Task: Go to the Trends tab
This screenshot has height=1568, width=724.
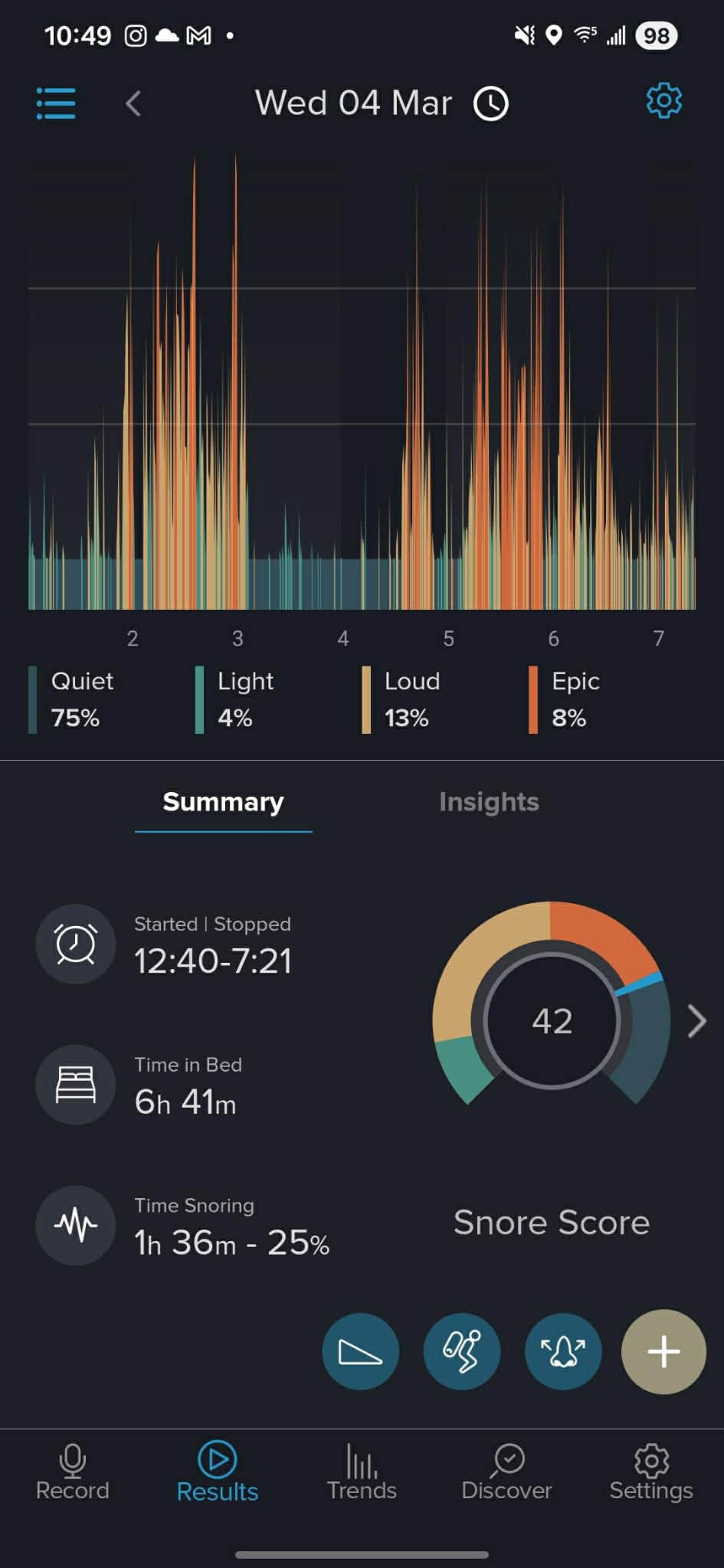Action: pyautogui.click(x=362, y=1472)
